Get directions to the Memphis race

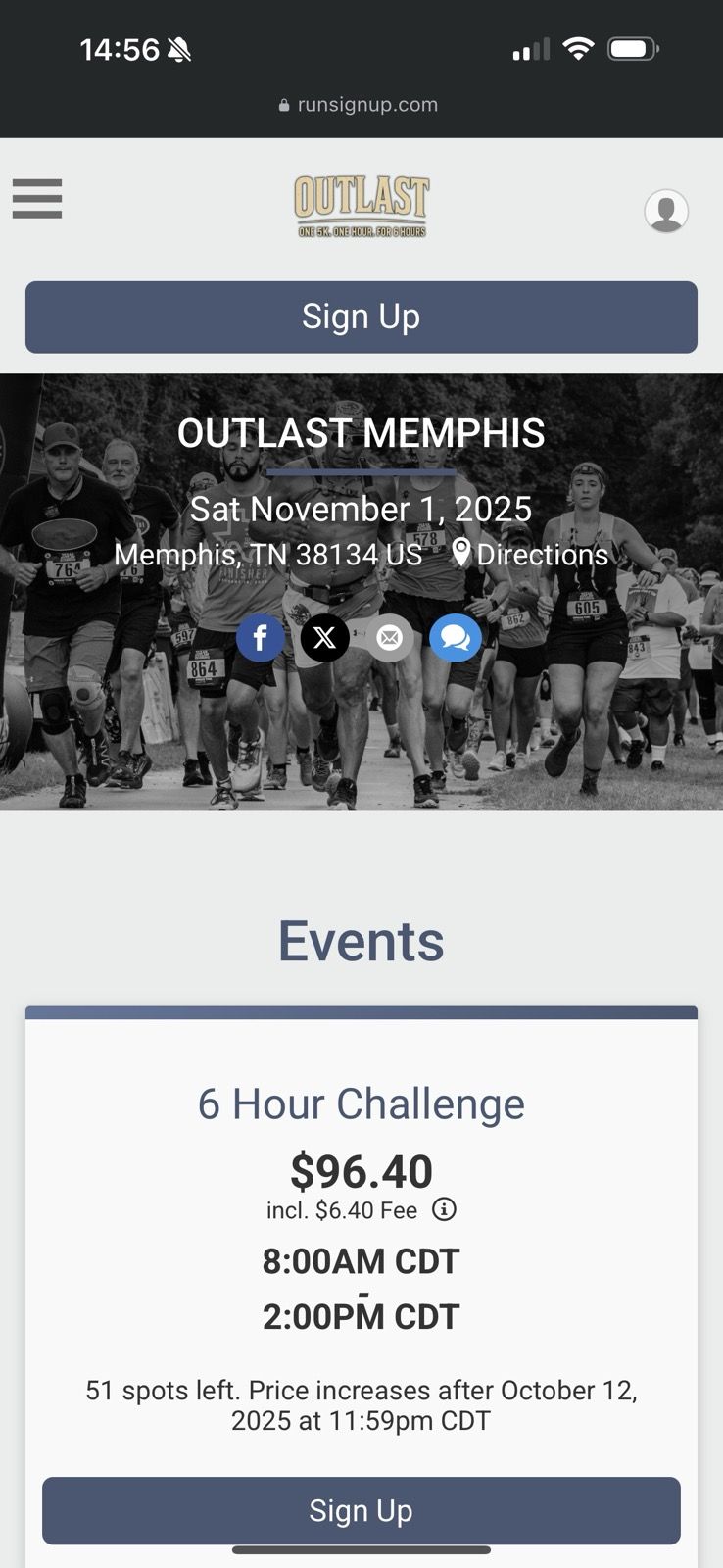530,555
